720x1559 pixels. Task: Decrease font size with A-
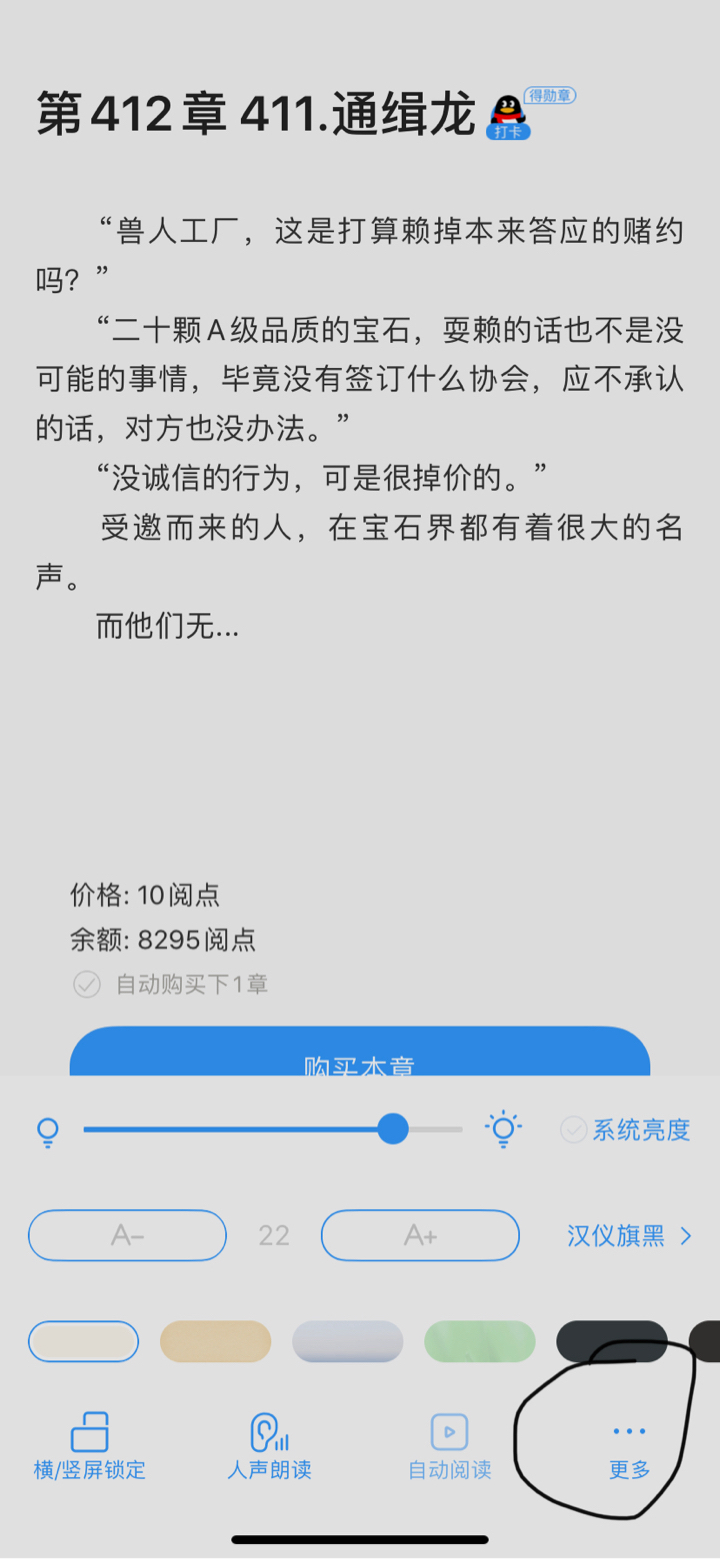pyautogui.click(x=128, y=1236)
